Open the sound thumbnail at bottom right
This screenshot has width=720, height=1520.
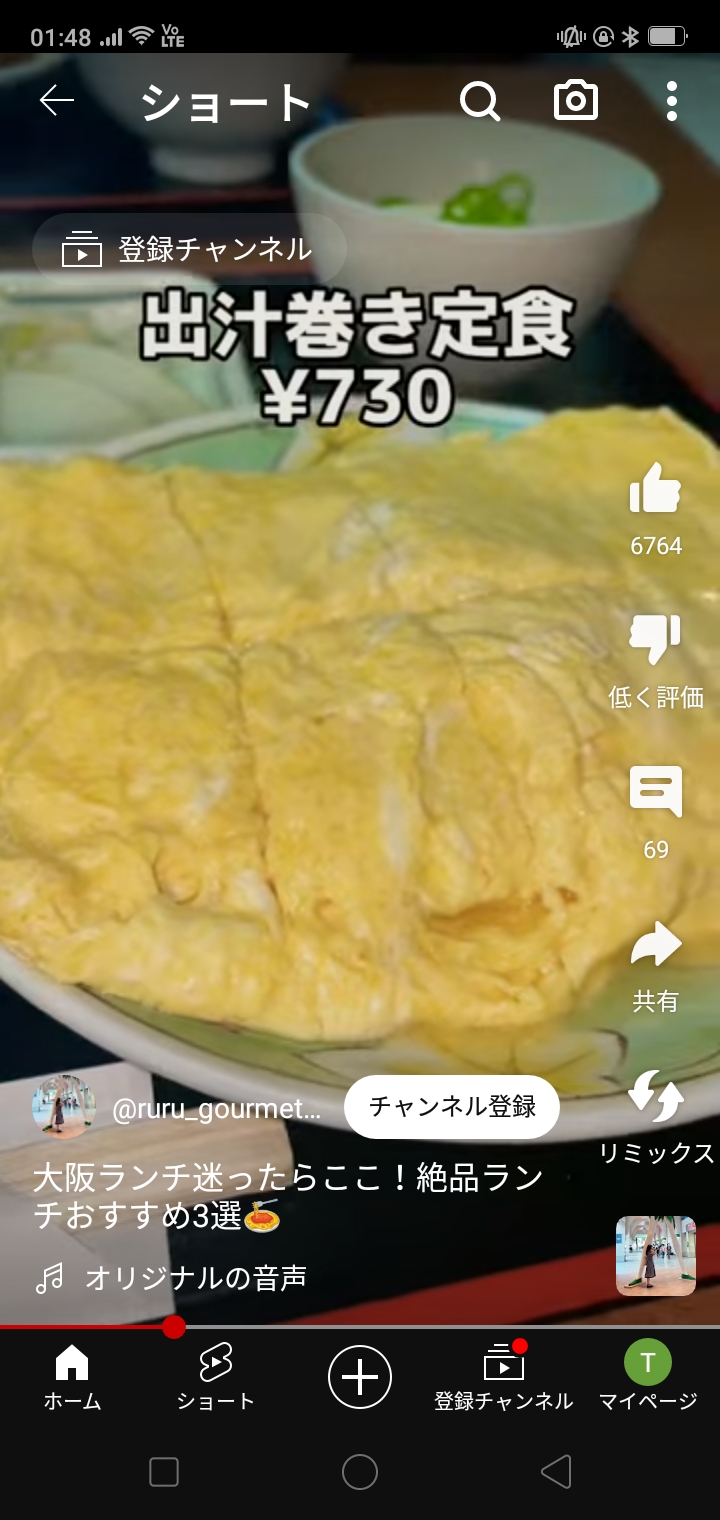[655, 1256]
